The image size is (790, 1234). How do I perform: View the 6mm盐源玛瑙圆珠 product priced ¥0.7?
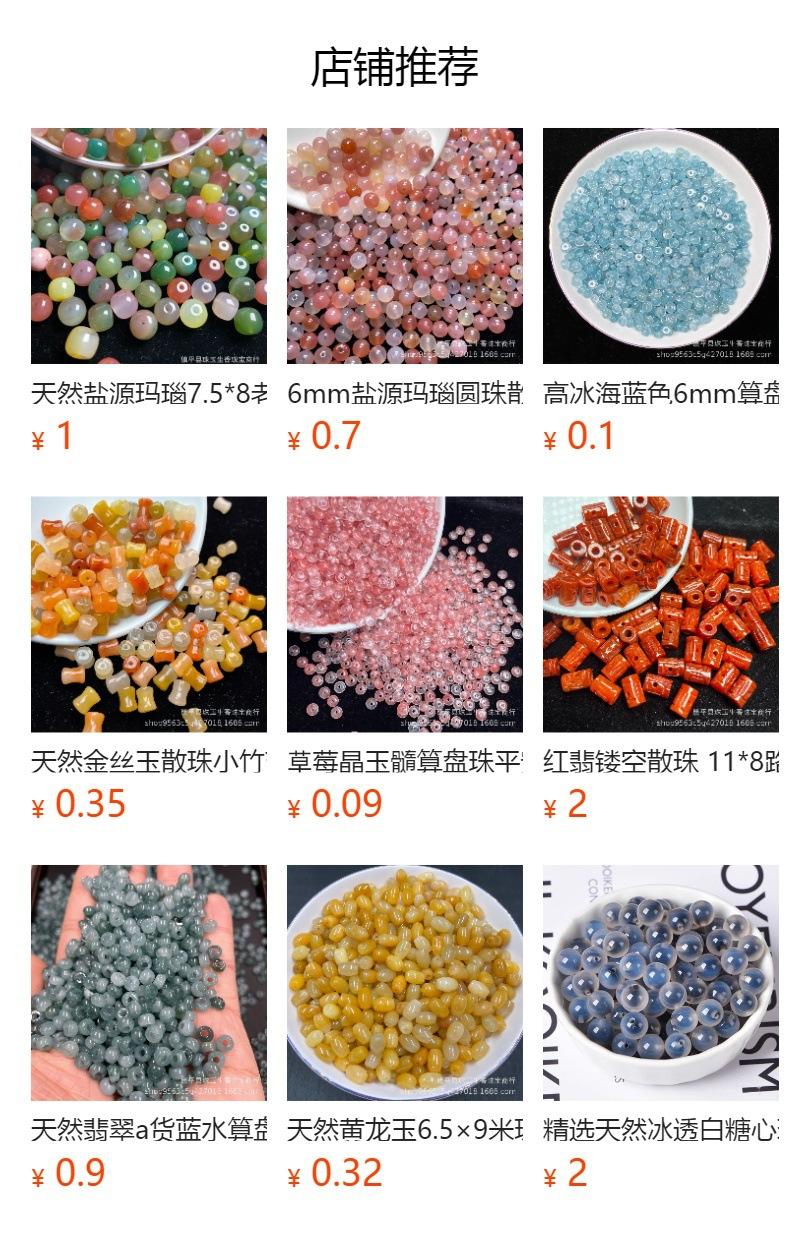click(x=405, y=292)
